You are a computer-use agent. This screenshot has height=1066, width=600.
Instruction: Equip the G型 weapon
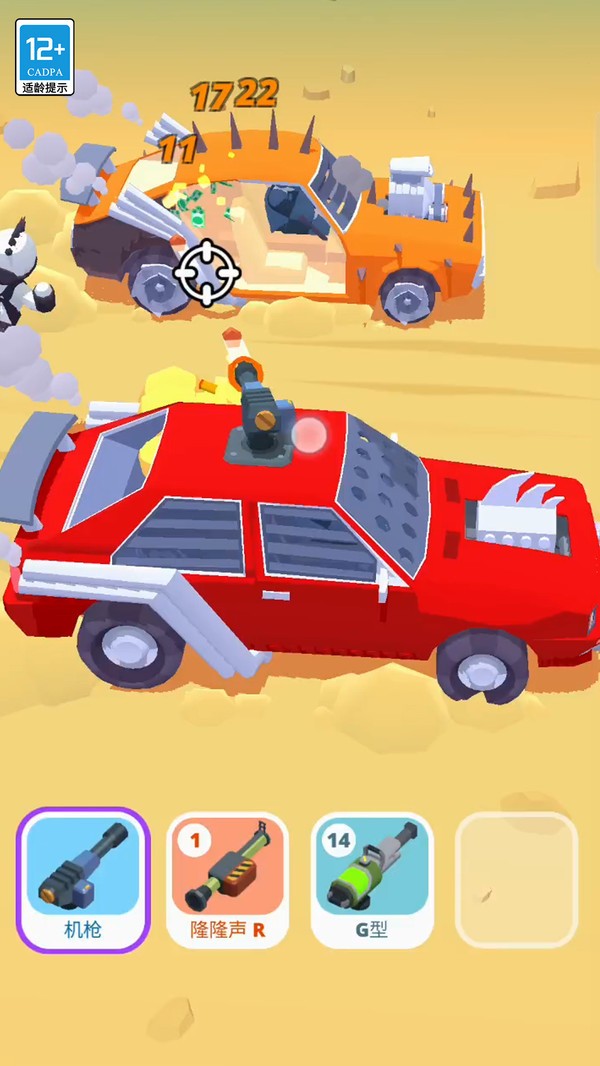372,880
